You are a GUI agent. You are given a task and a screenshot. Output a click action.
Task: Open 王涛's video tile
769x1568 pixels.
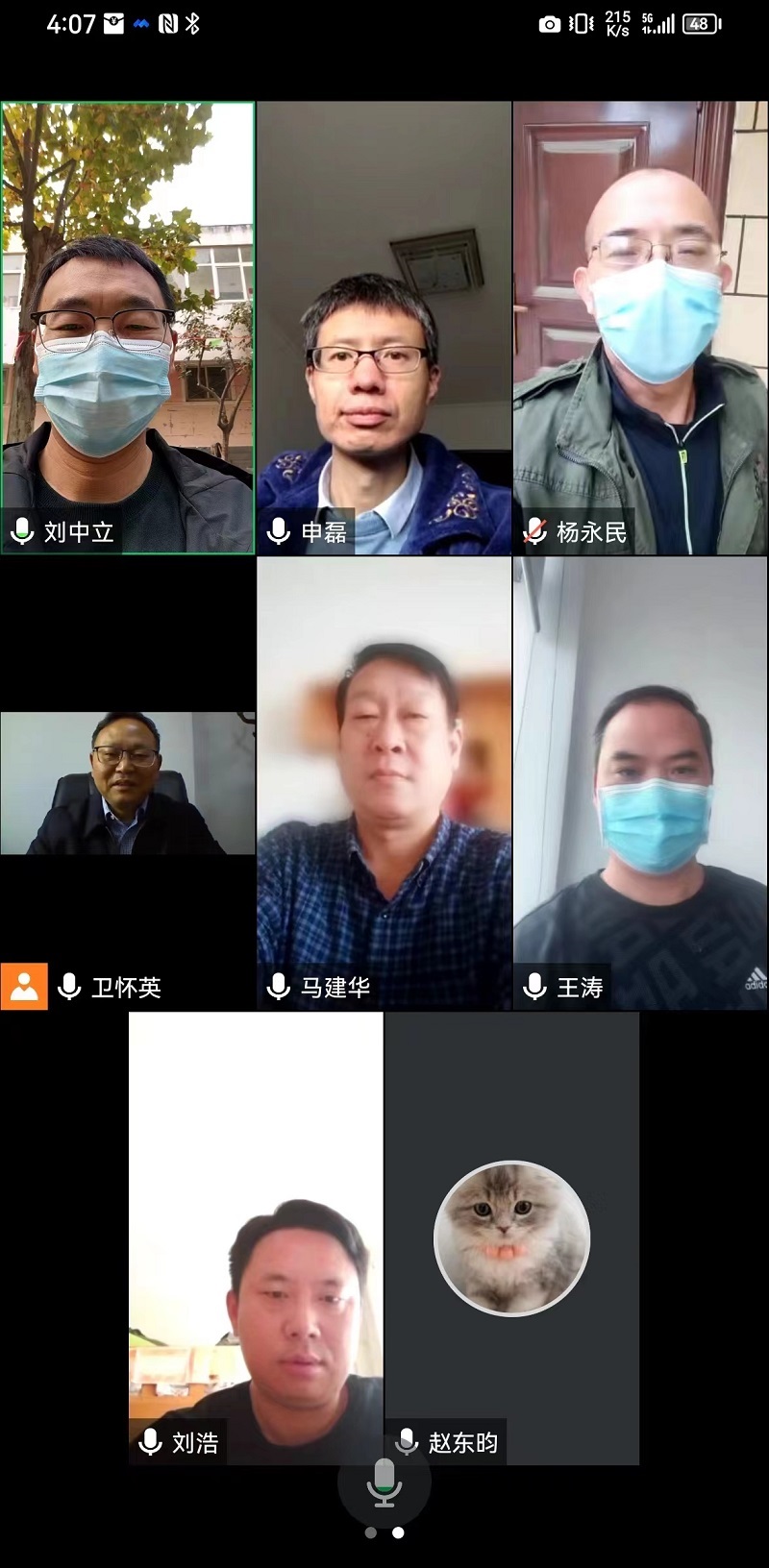[x=640, y=783]
